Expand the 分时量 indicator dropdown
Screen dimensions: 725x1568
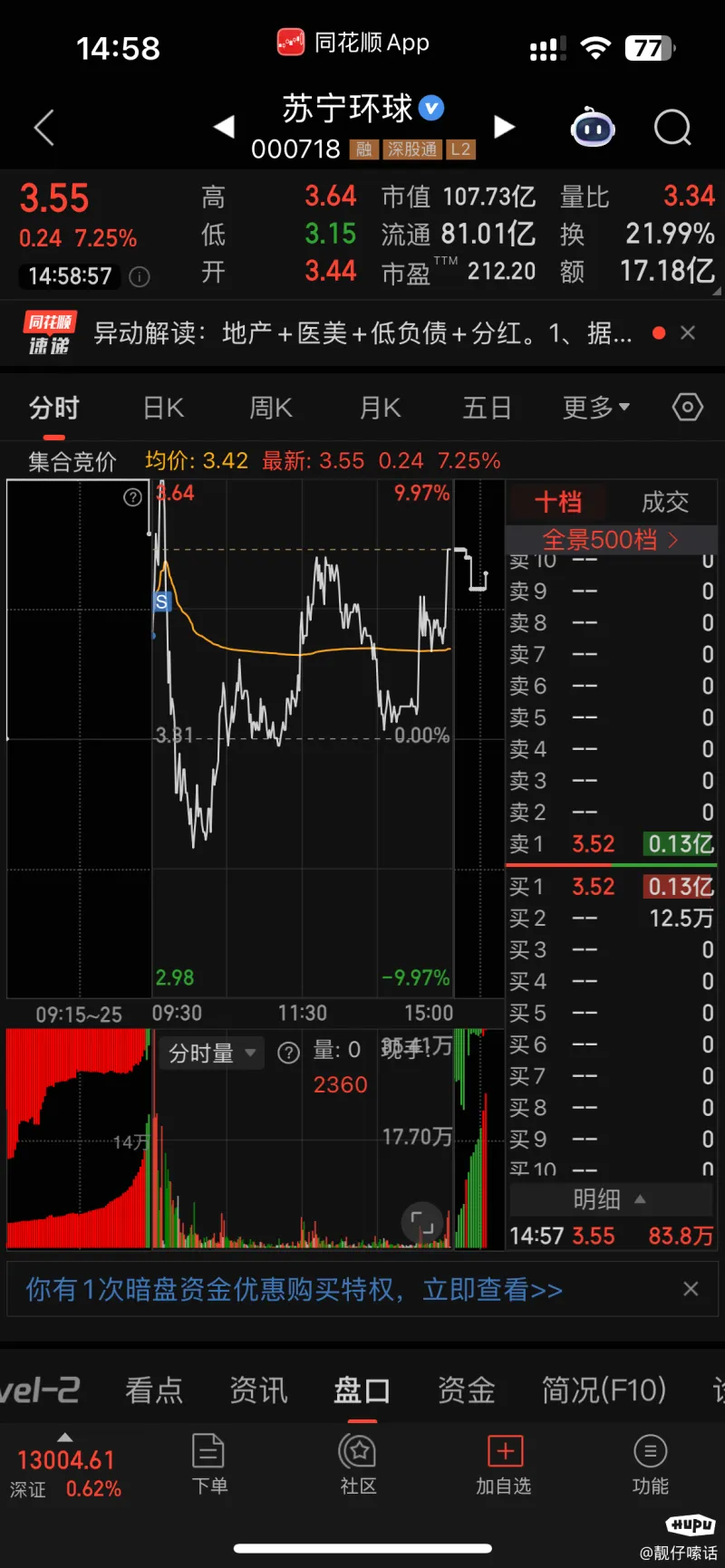point(212,1053)
